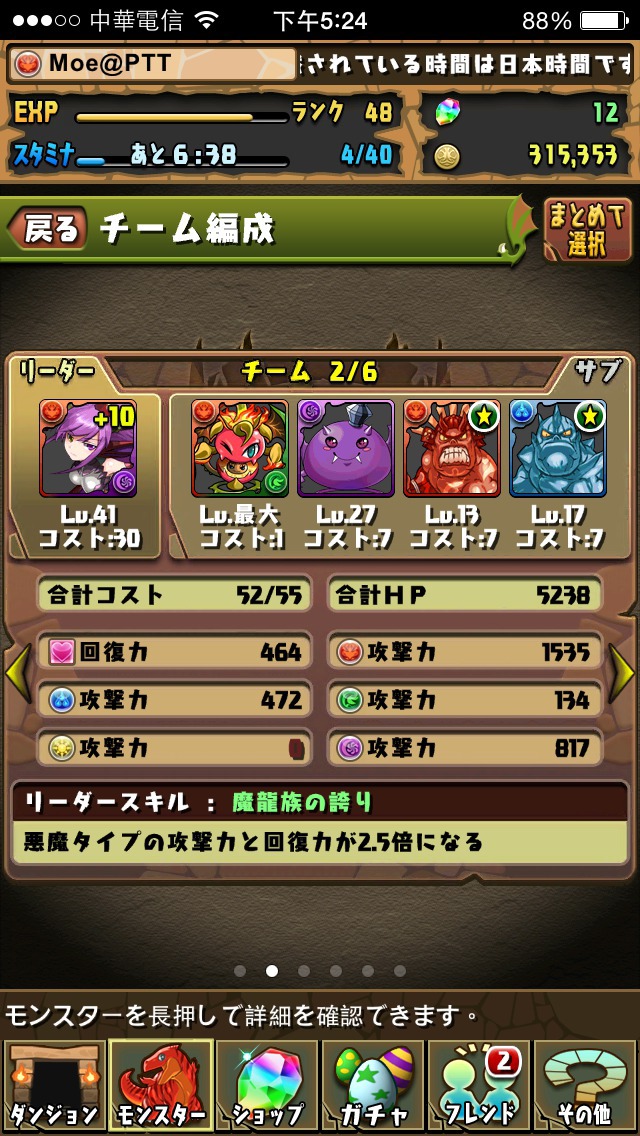Select the leader monster slot at Lv.41

[x=88, y=448]
